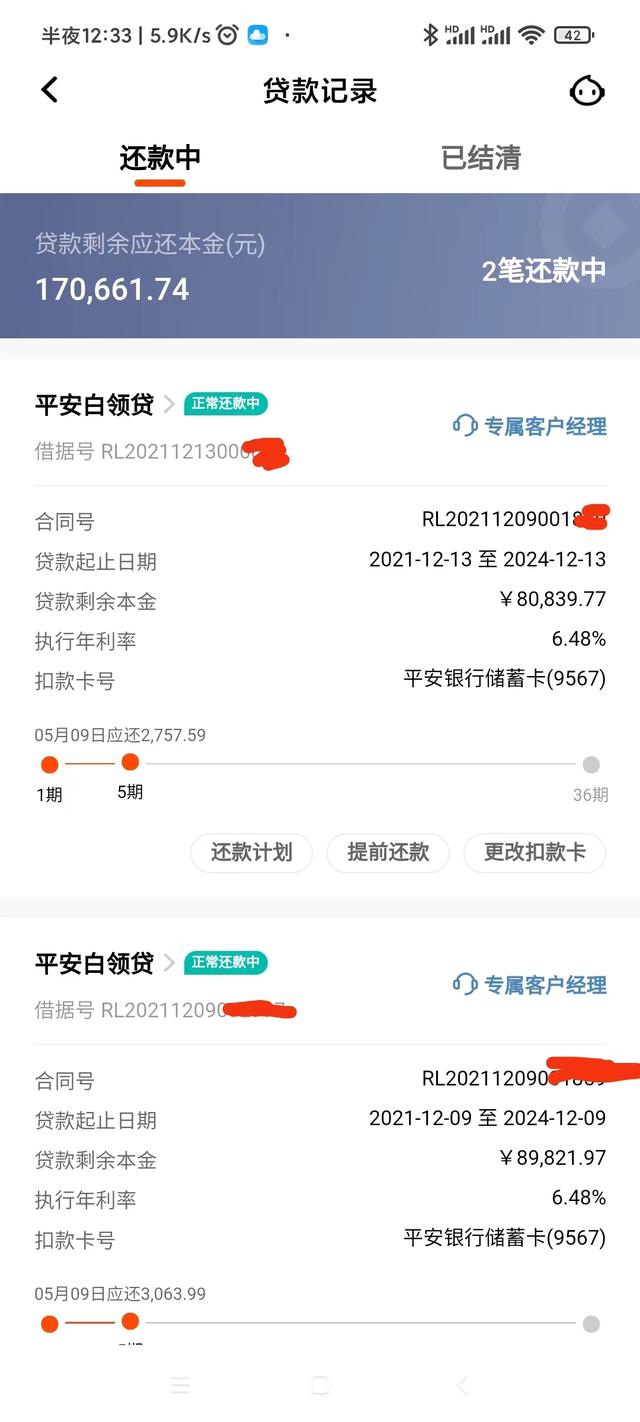Tap the system home button

click(320, 1385)
